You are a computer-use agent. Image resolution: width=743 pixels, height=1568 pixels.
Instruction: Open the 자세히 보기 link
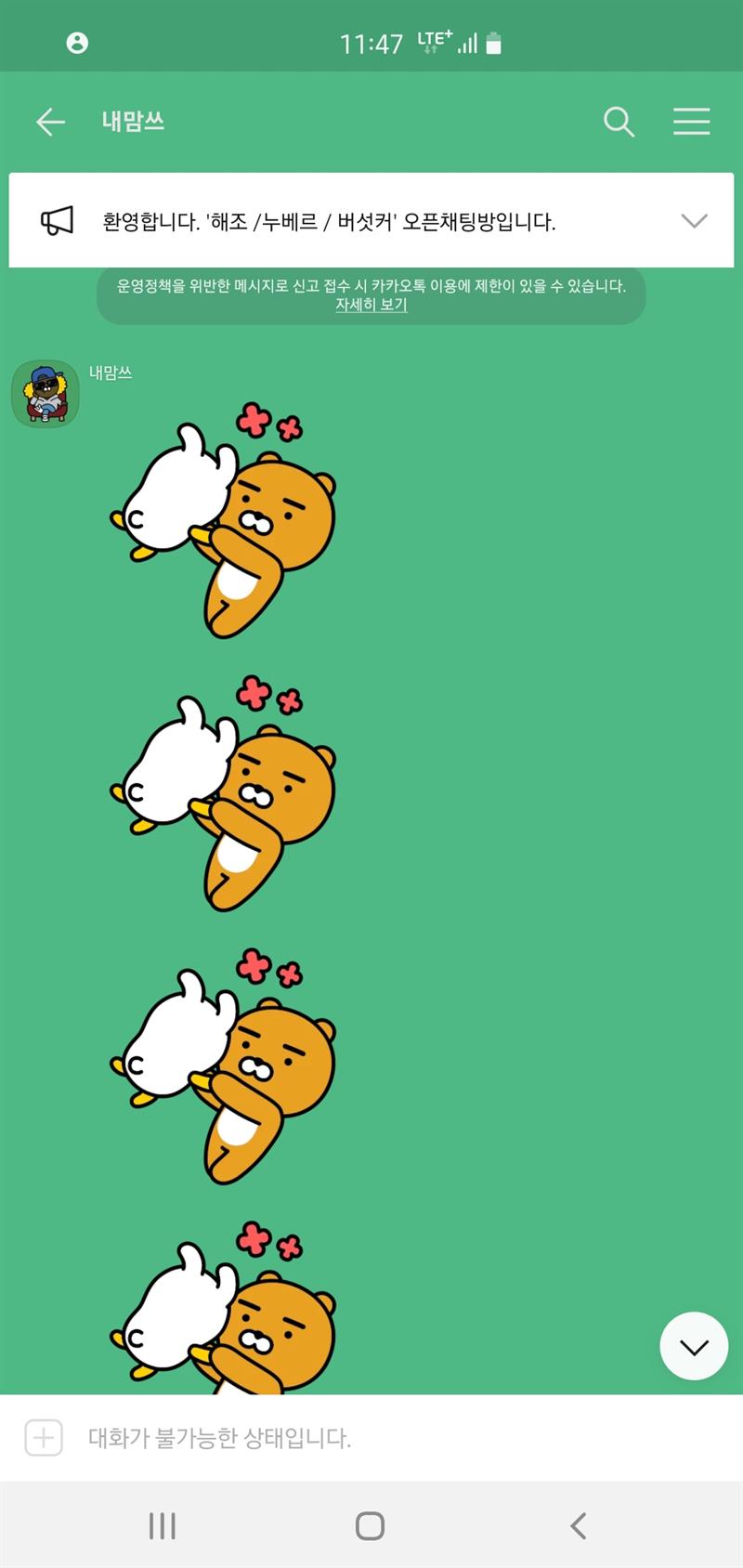pyautogui.click(x=371, y=305)
